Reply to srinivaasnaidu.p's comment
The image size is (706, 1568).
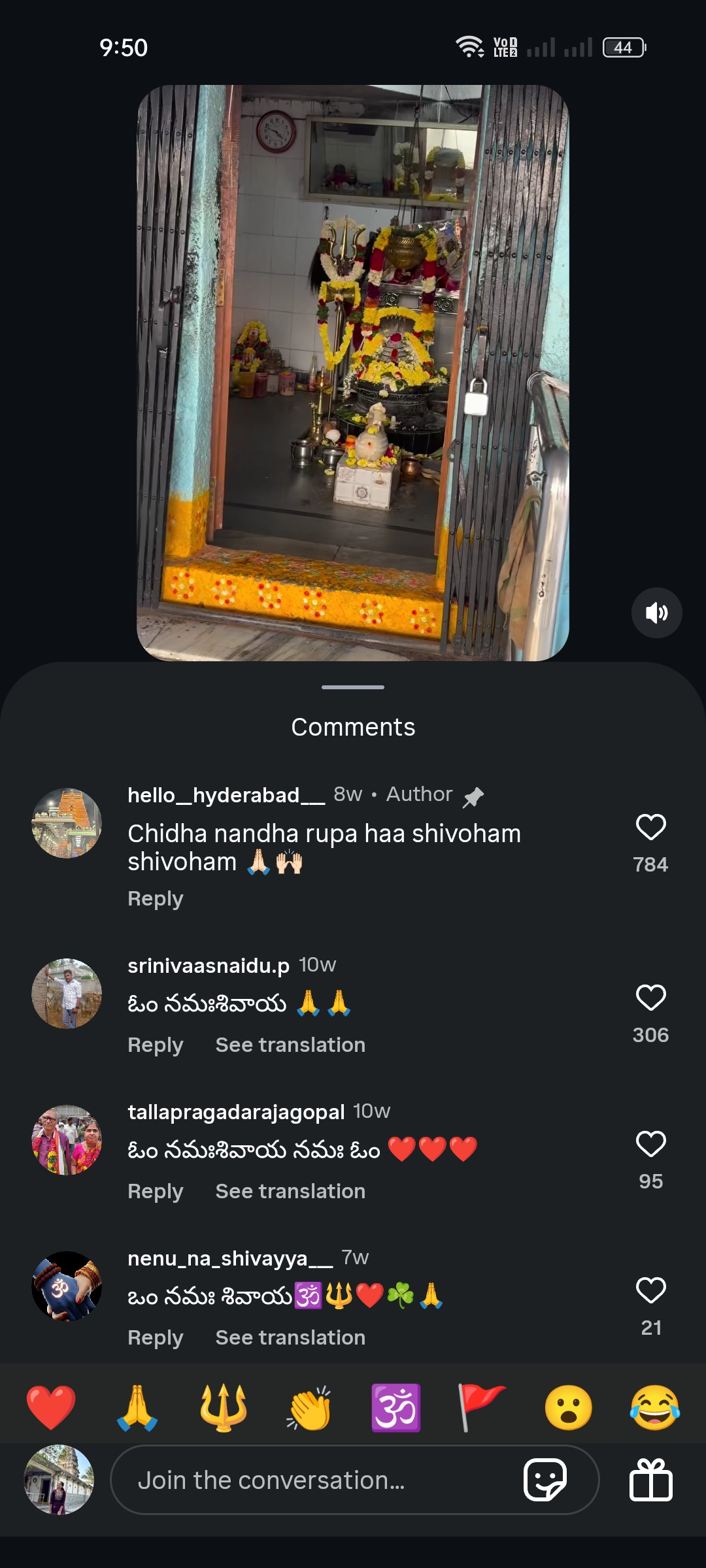click(156, 1045)
